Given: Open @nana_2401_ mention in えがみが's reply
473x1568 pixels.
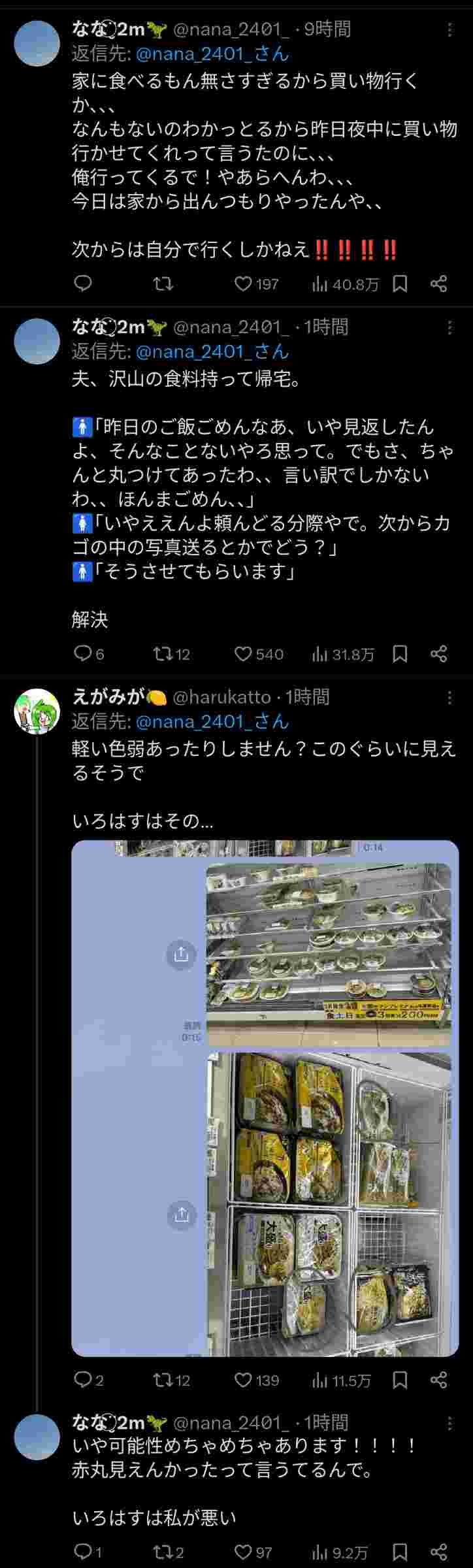Looking at the screenshot, I should (212, 722).
